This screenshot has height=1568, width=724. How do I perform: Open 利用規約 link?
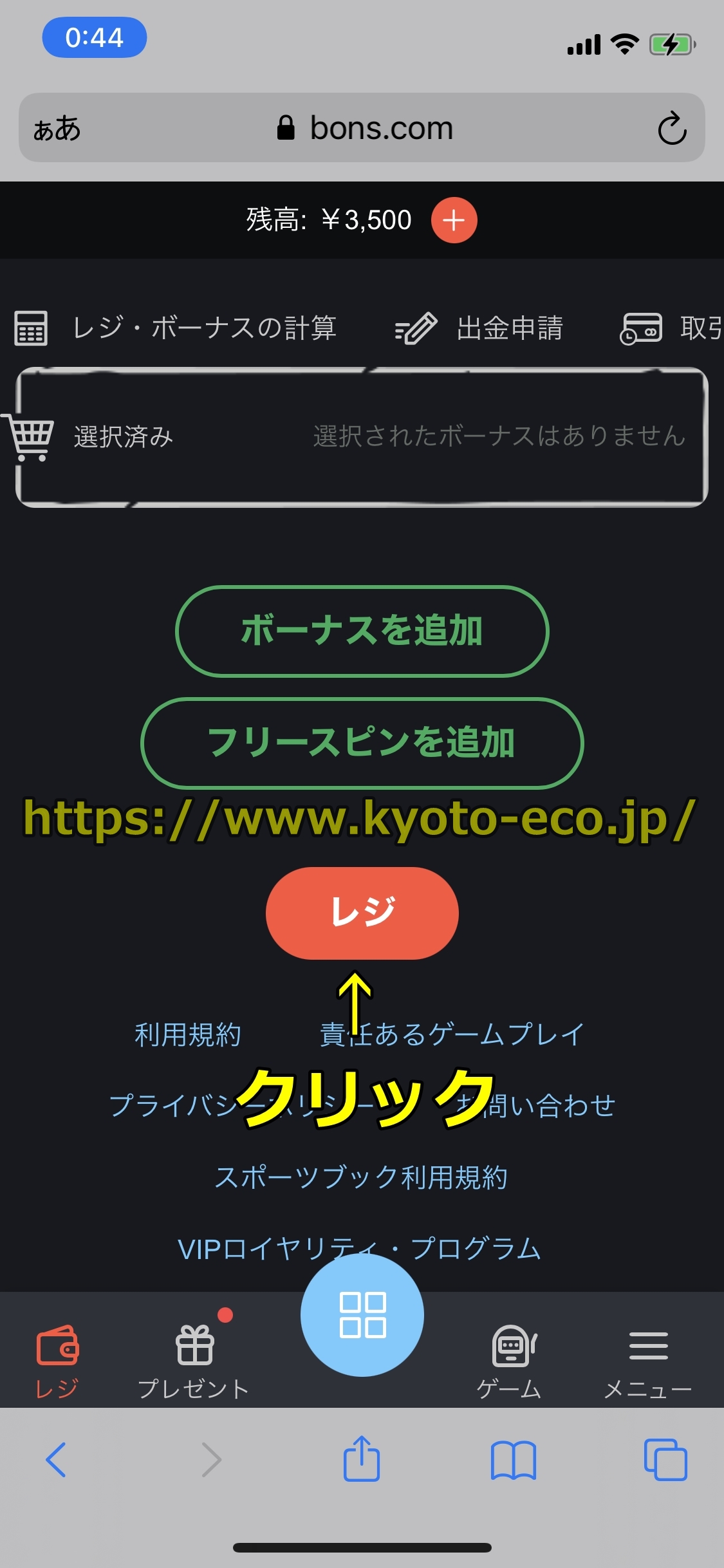tap(187, 1035)
